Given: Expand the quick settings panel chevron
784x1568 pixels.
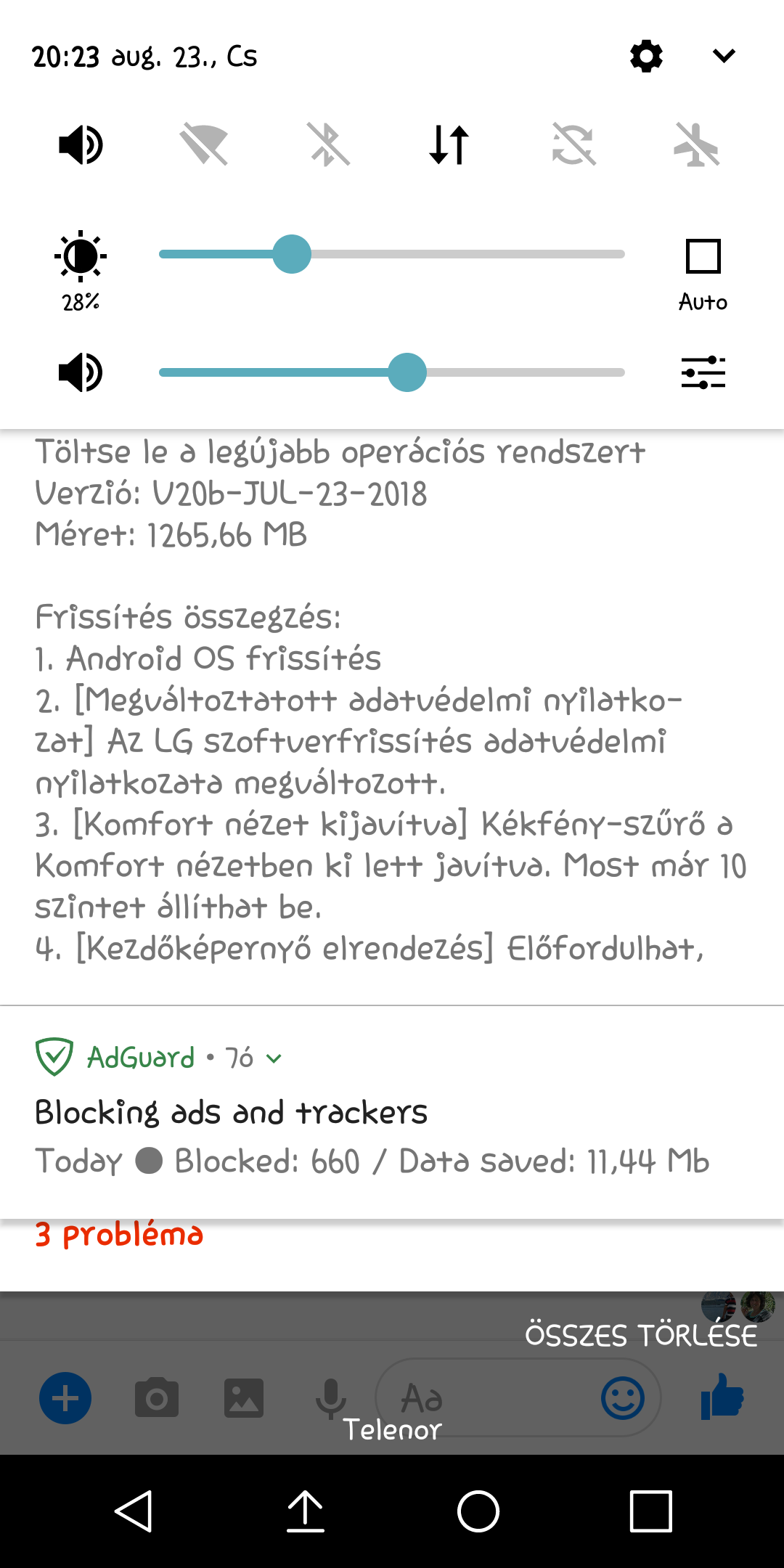Looking at the screenshot, I should click(x=724, y=56).
